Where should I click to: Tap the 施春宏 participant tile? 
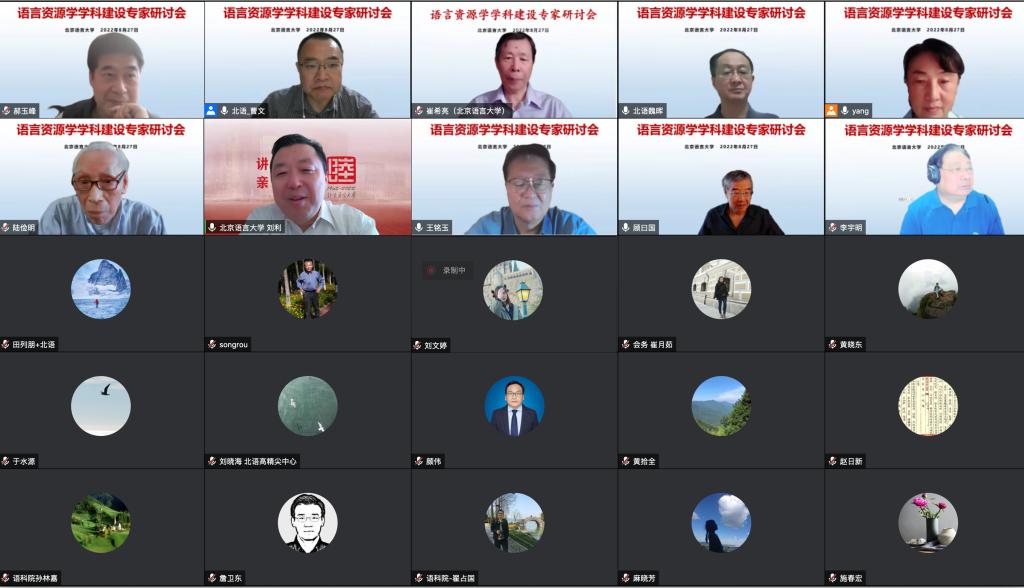click(925, 527)
